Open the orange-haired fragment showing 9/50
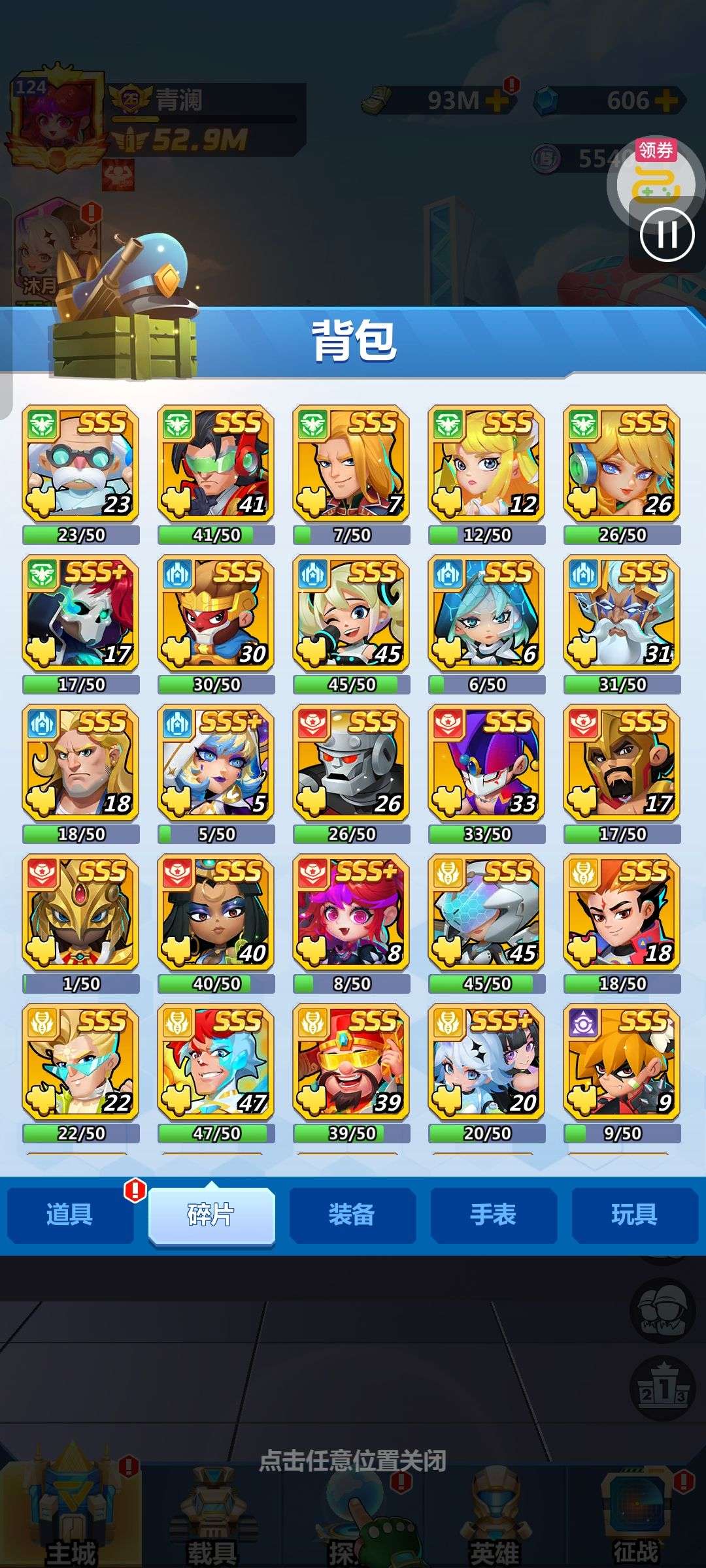Image resolution: width=706 pixels, height=1568 pixels. tap(622, 1062)
